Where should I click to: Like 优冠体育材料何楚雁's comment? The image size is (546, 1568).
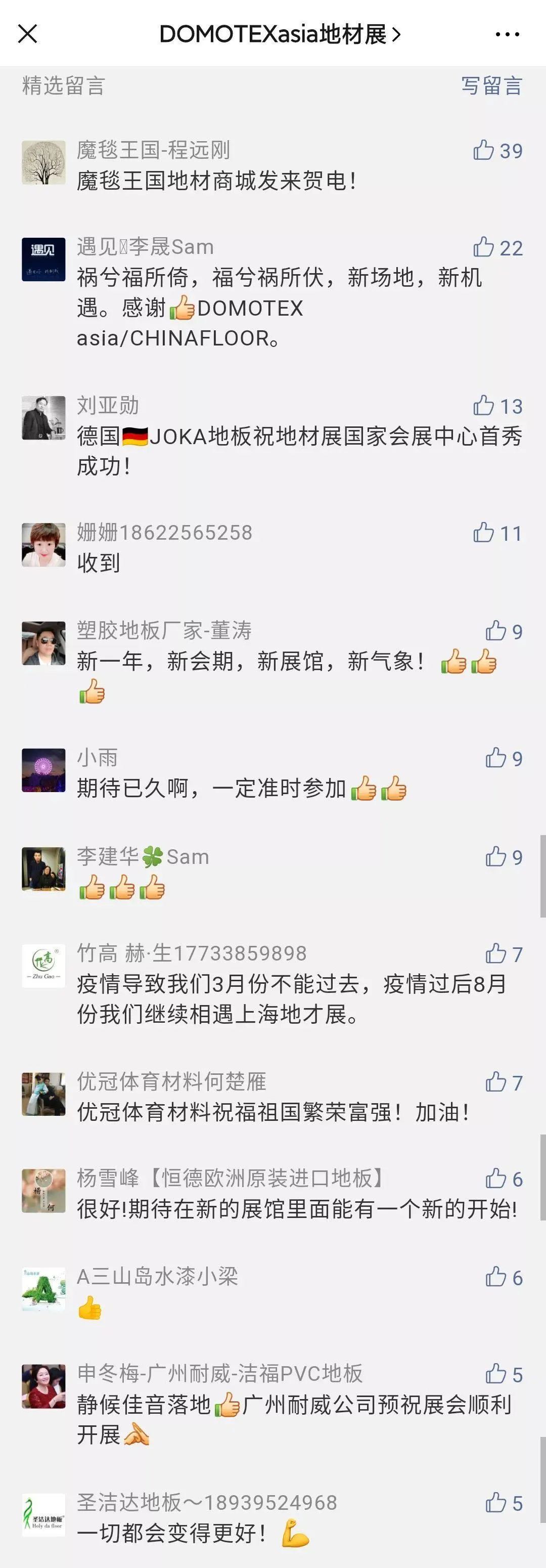(x=496, y=1082)
